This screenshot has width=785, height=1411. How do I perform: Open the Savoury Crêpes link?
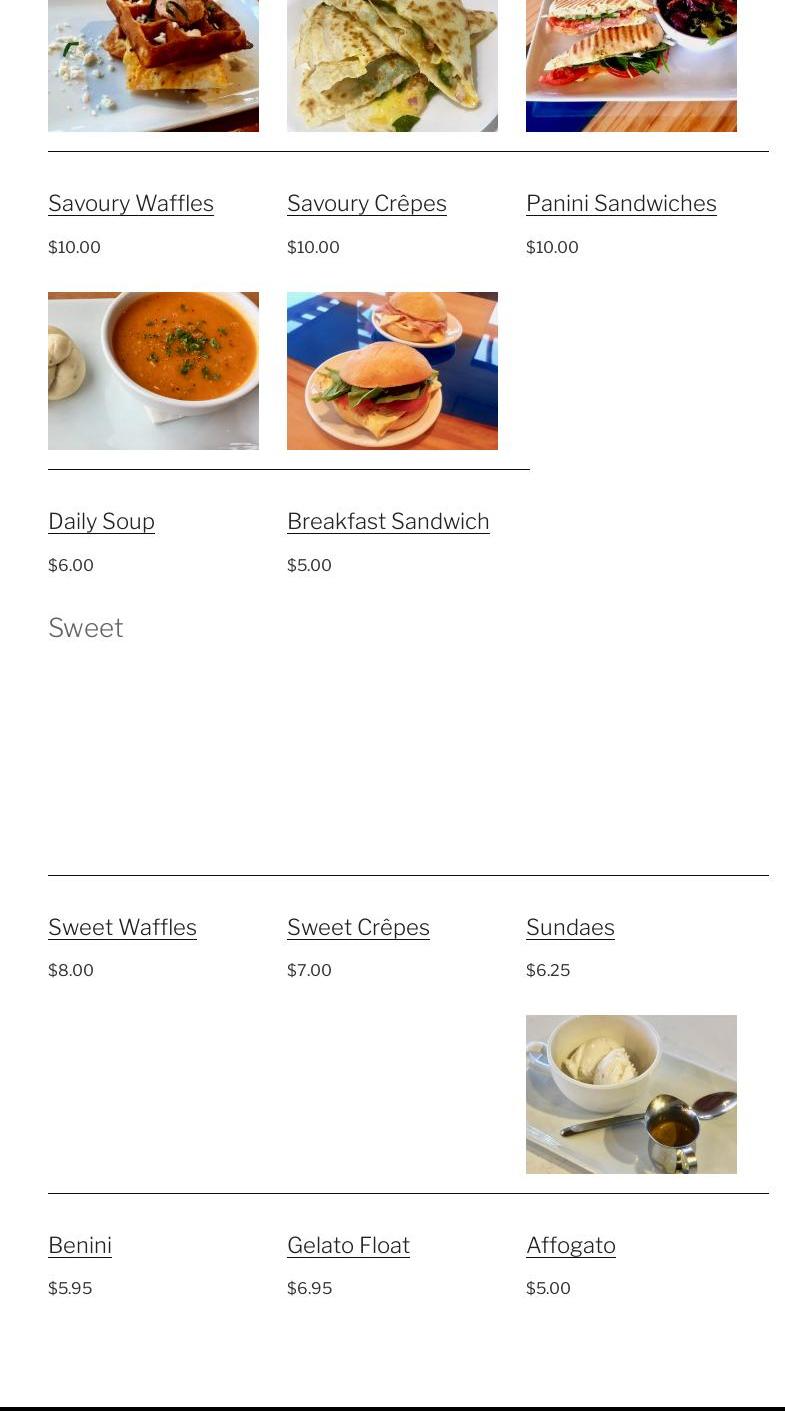[x=366, y=204]
